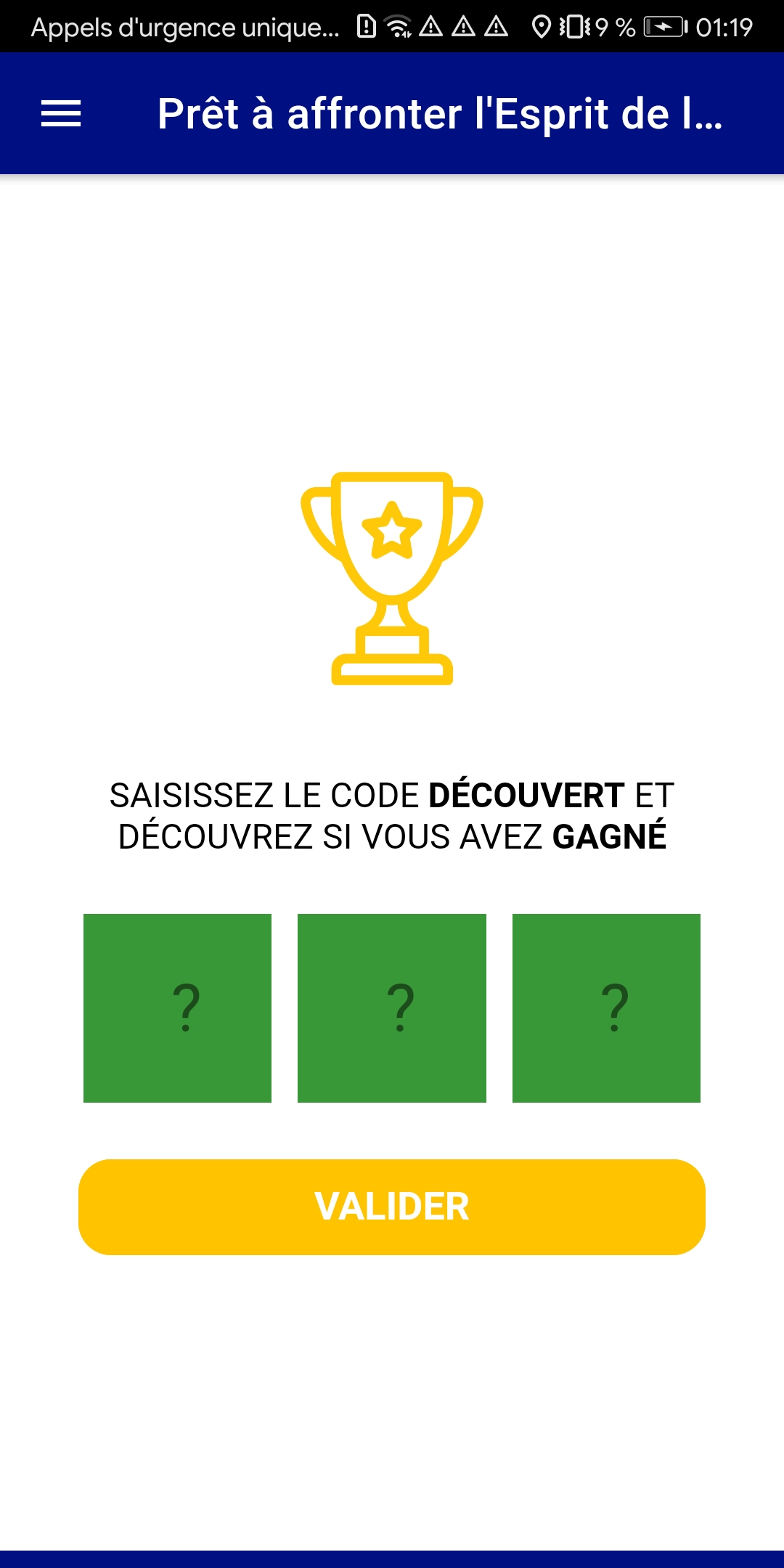Select the middle green code box

(392, 1008)
